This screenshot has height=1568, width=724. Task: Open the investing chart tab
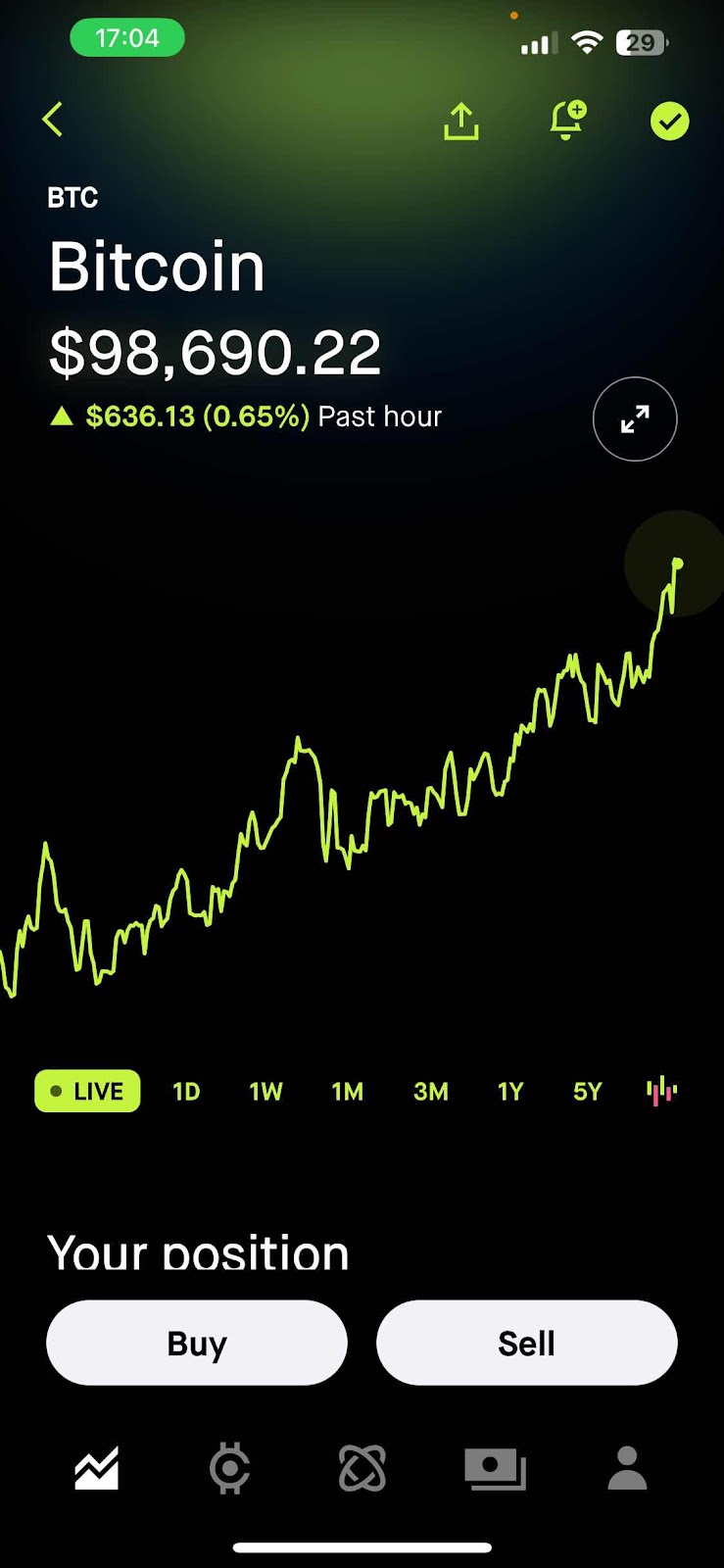pos(97,1469)
